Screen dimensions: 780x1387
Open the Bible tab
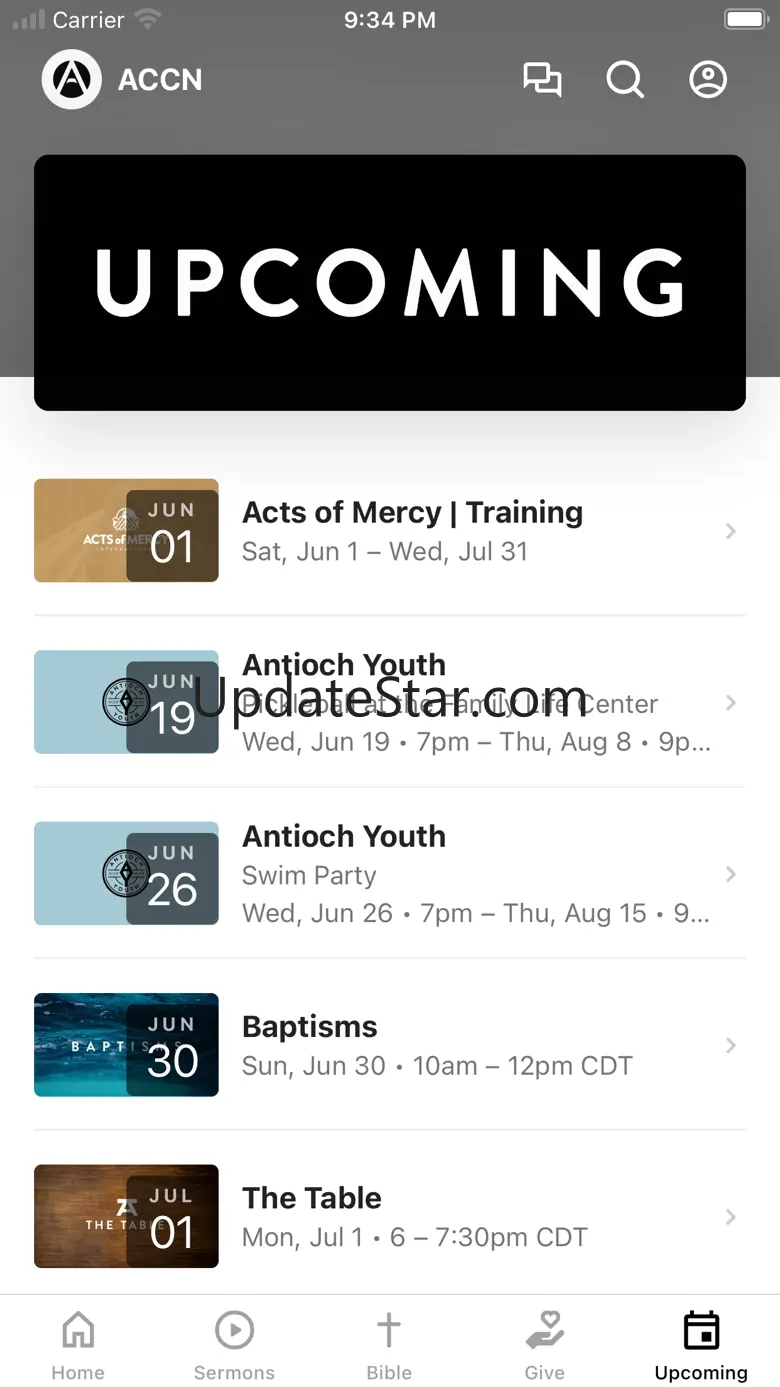point(389,1345)
